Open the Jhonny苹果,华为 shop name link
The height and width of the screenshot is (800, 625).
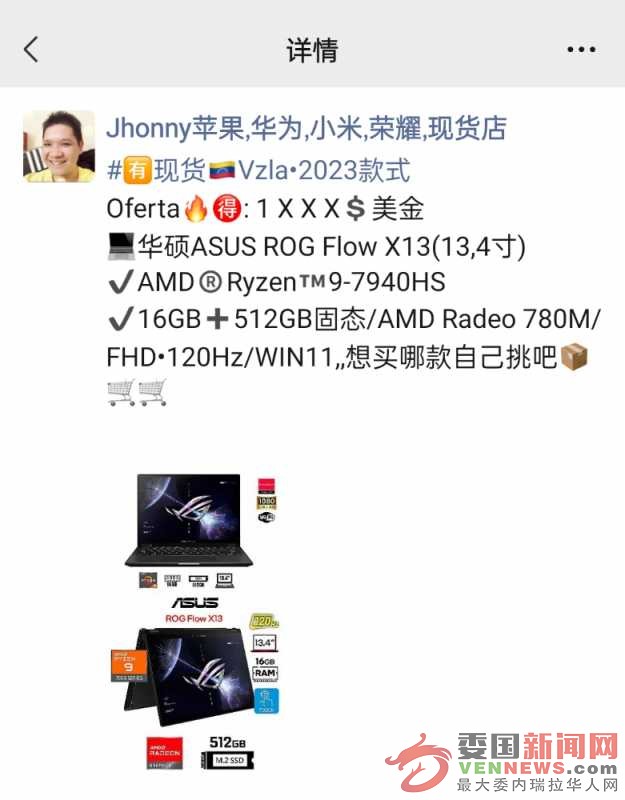(306, 128)
